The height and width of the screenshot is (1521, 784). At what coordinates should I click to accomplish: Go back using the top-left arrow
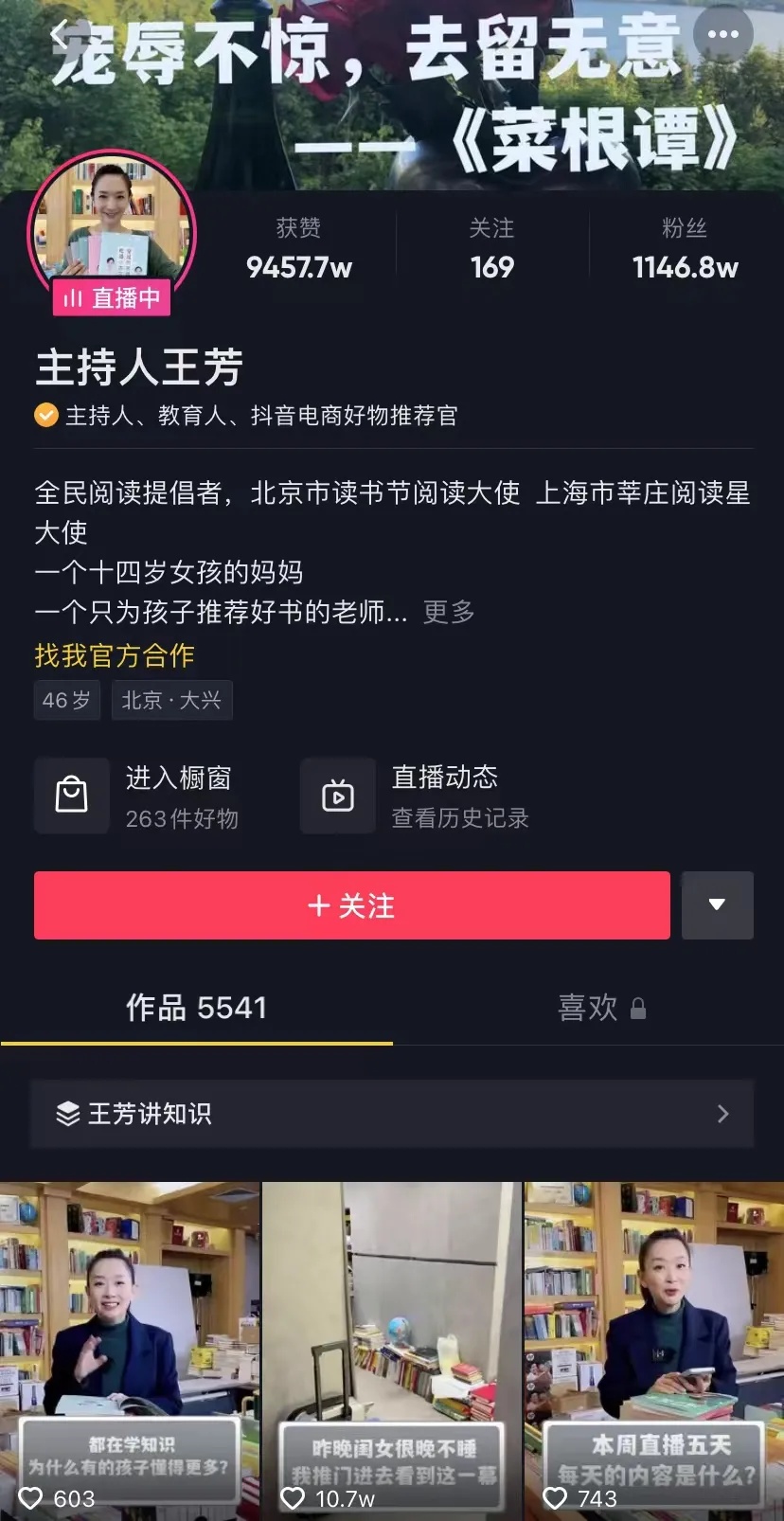[x=61, y=36]
